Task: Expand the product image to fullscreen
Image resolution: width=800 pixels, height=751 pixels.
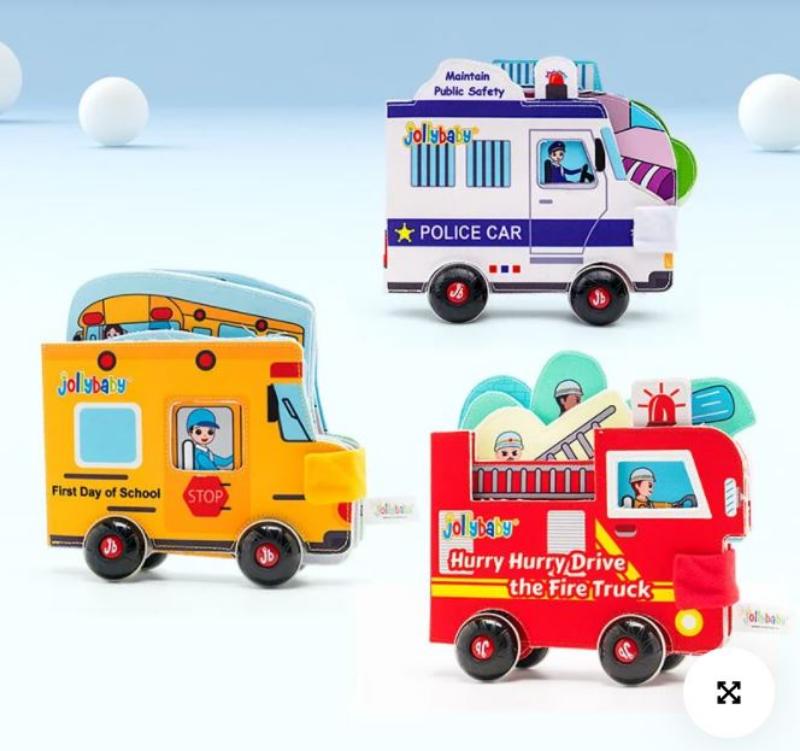Action: (x=728, y=692)
